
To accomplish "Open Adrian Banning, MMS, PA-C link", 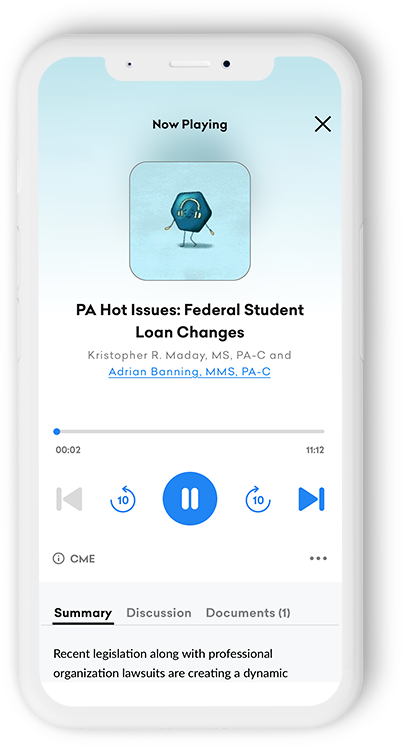I will (x=190, y=372).
